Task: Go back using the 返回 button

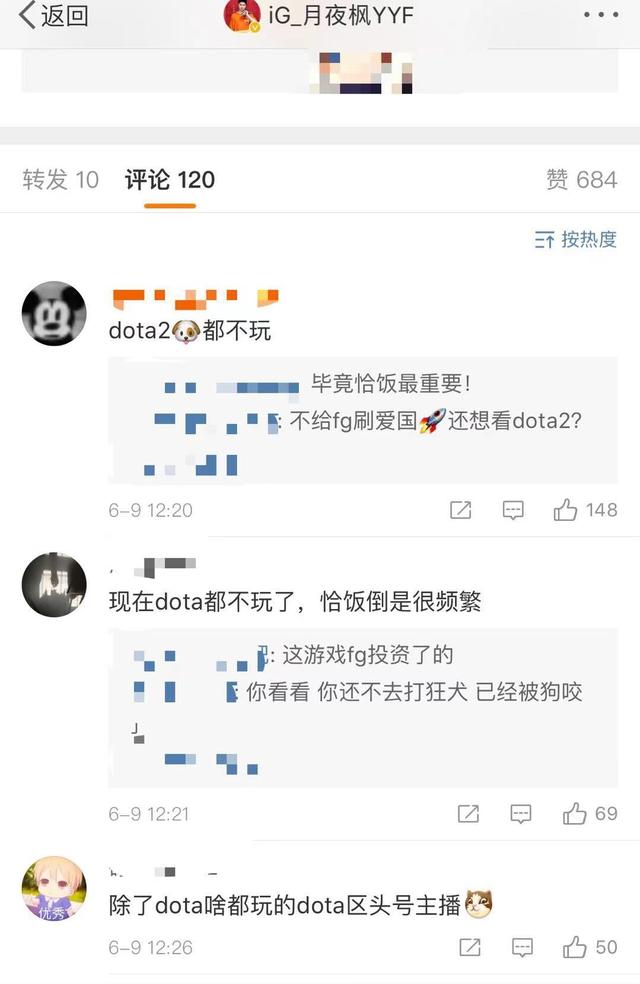Action: (x=53, y=15)
